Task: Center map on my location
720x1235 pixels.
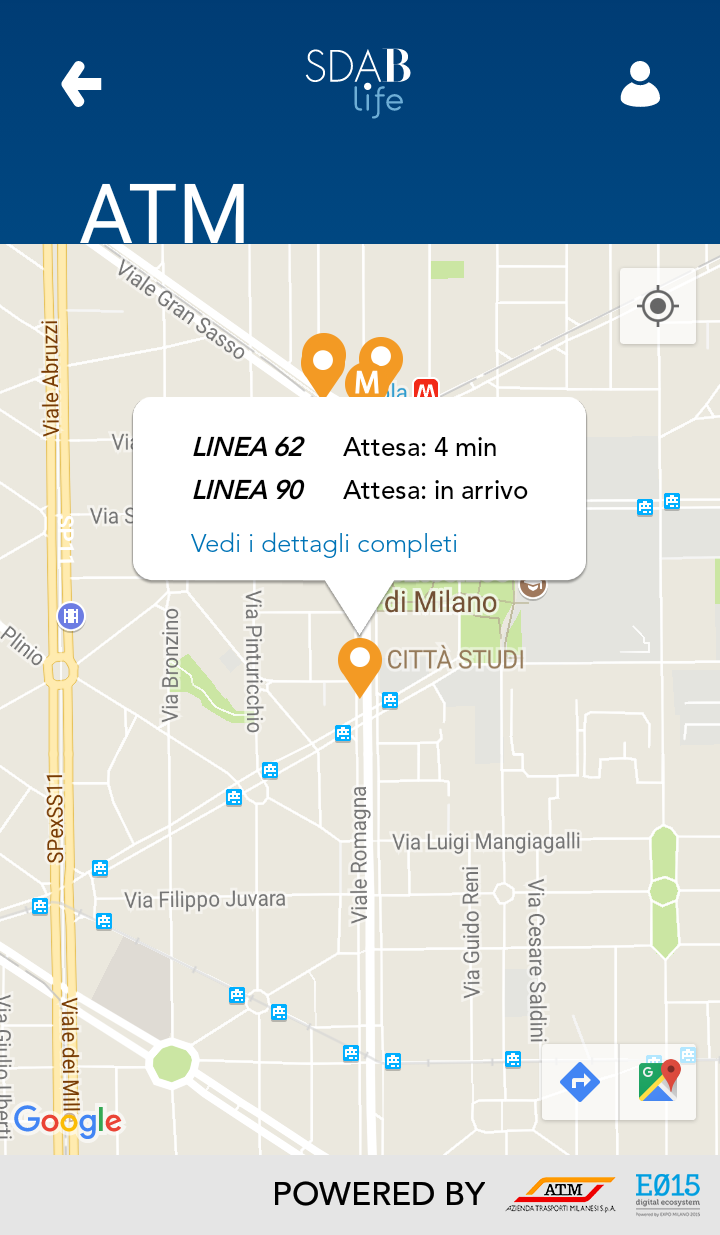Action: (x=658, y=306)
